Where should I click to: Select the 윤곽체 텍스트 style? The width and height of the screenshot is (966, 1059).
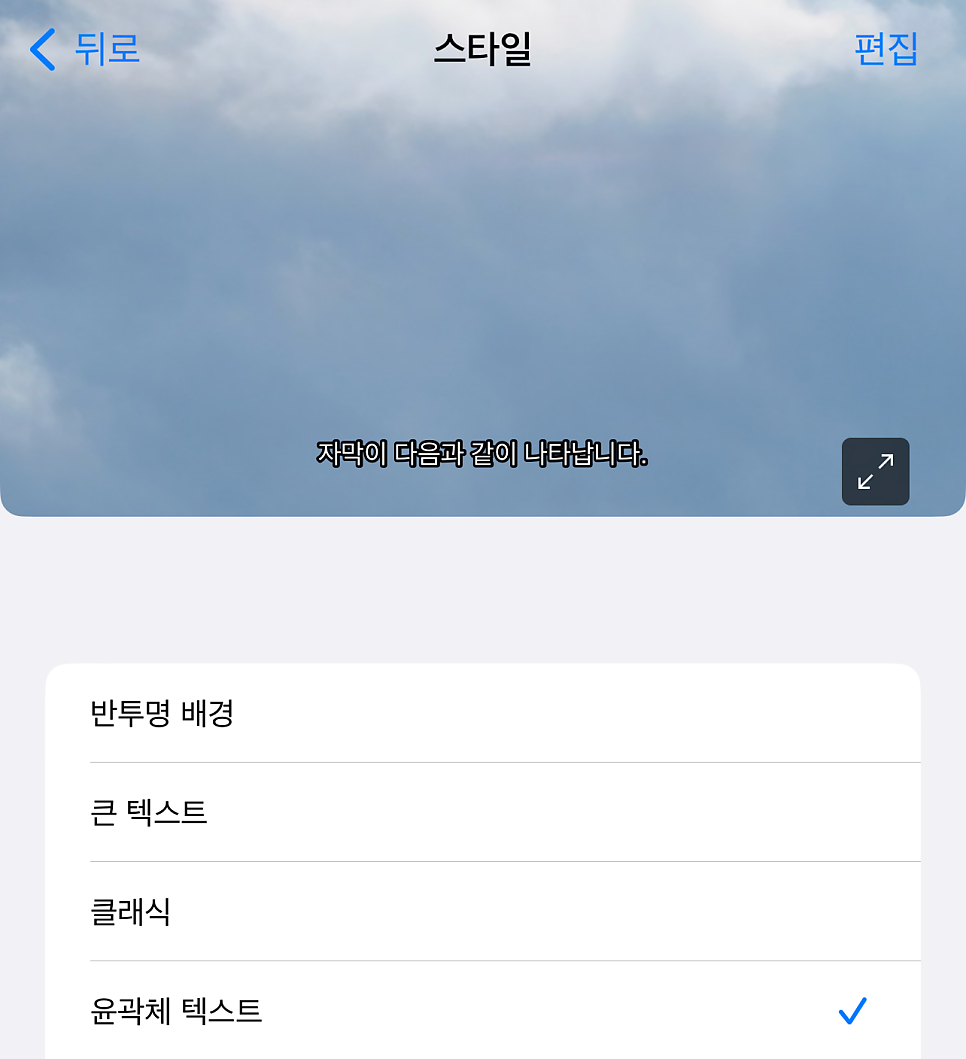482,1011
